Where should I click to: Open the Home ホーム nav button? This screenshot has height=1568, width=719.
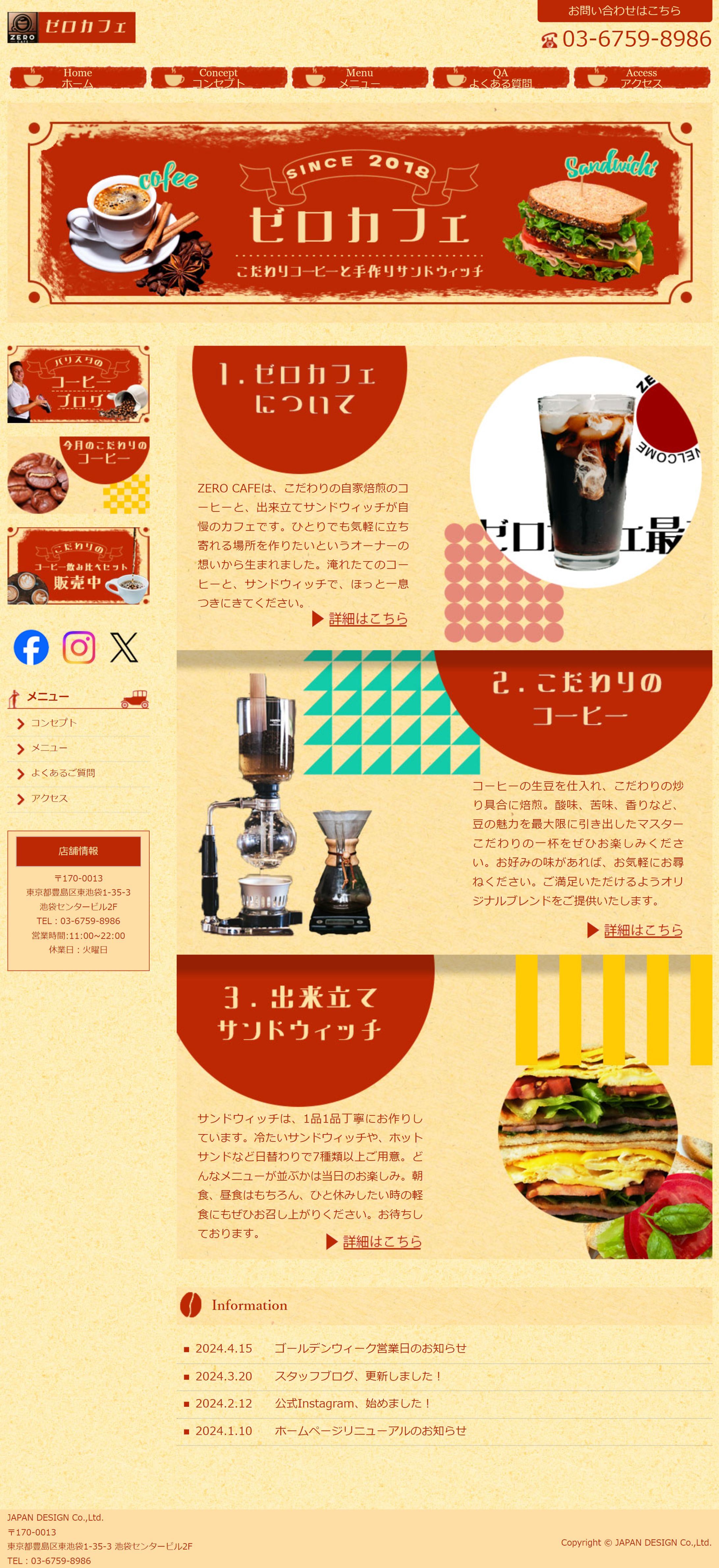click(78, 78)
